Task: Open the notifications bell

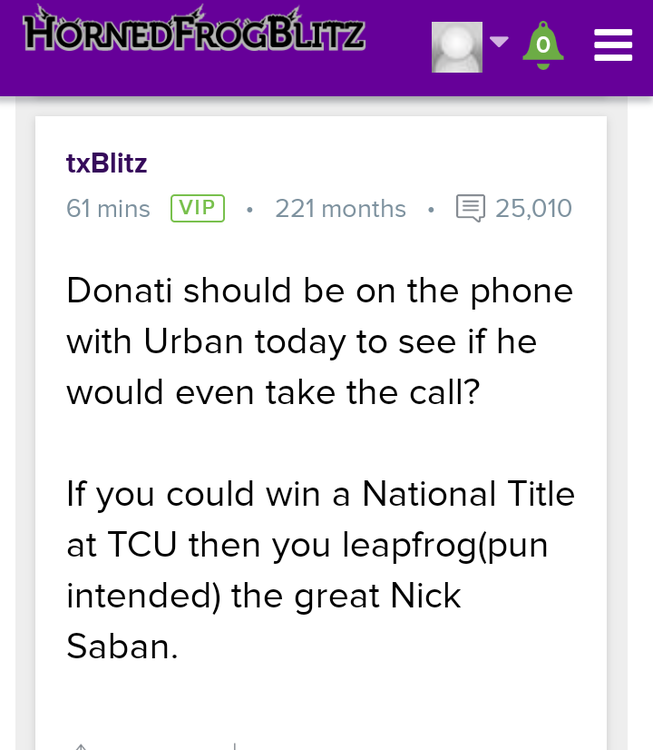Action: pyautogui.click(x=543, y=45)
